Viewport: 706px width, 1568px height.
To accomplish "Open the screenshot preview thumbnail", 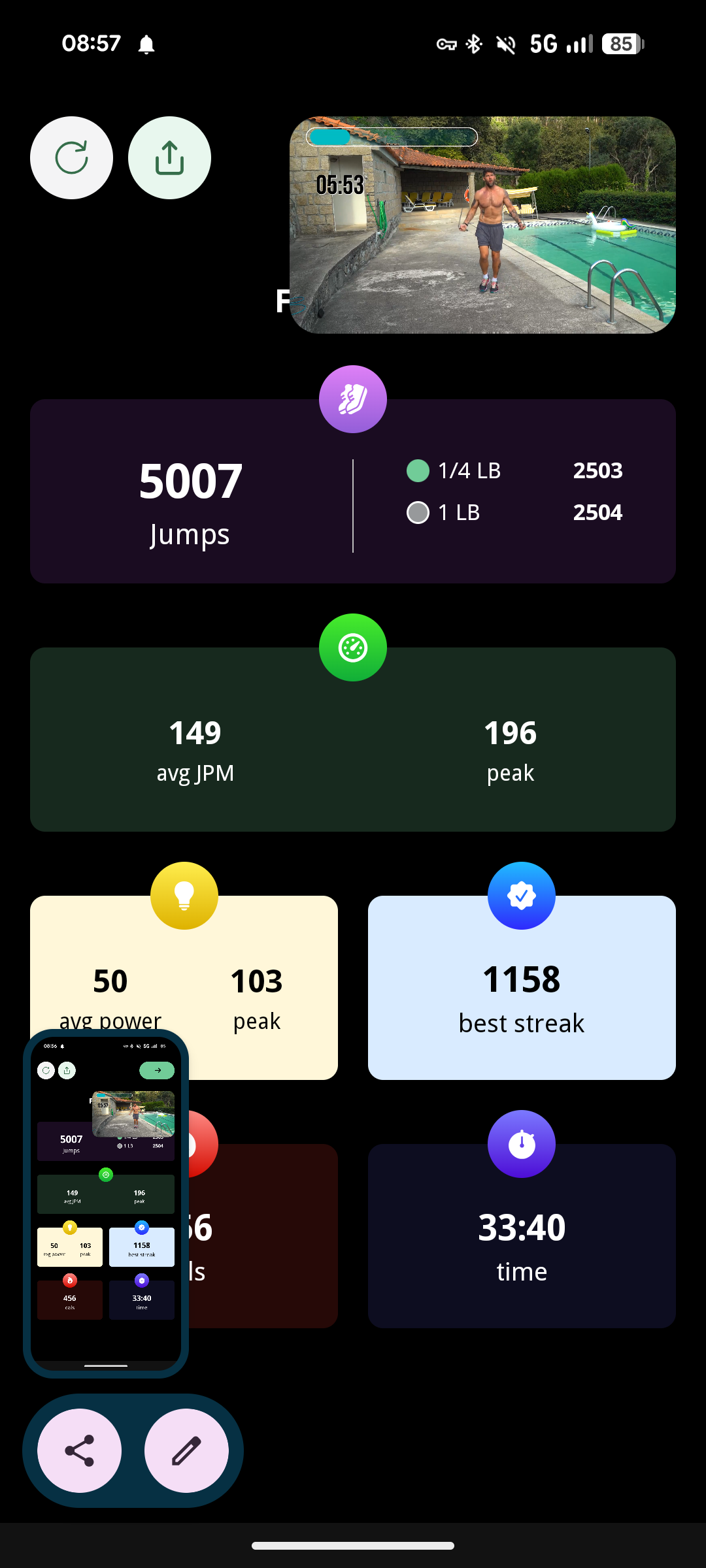I will [x=106, y=1202].
